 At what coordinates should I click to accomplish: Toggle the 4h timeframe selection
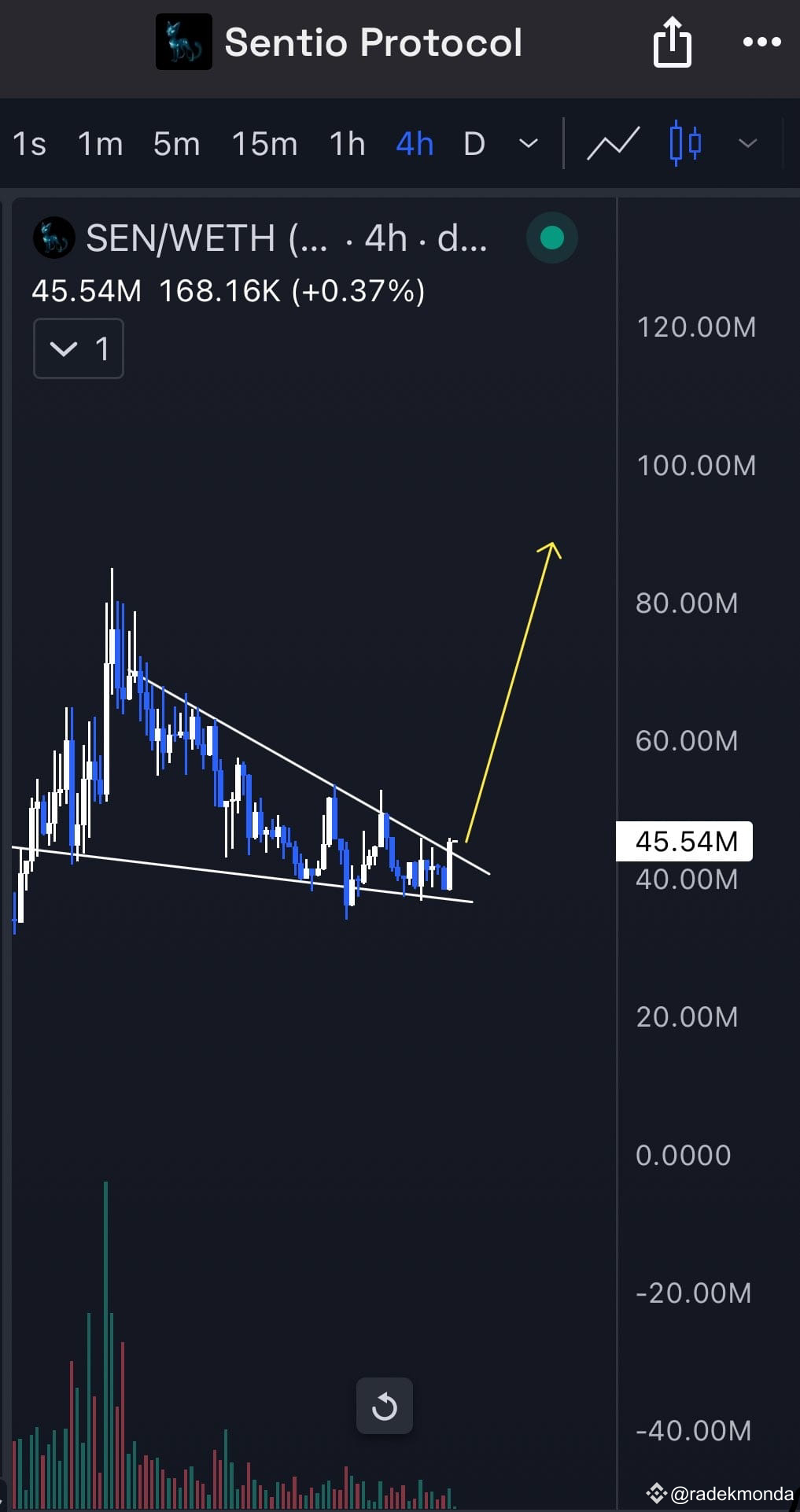414,144
